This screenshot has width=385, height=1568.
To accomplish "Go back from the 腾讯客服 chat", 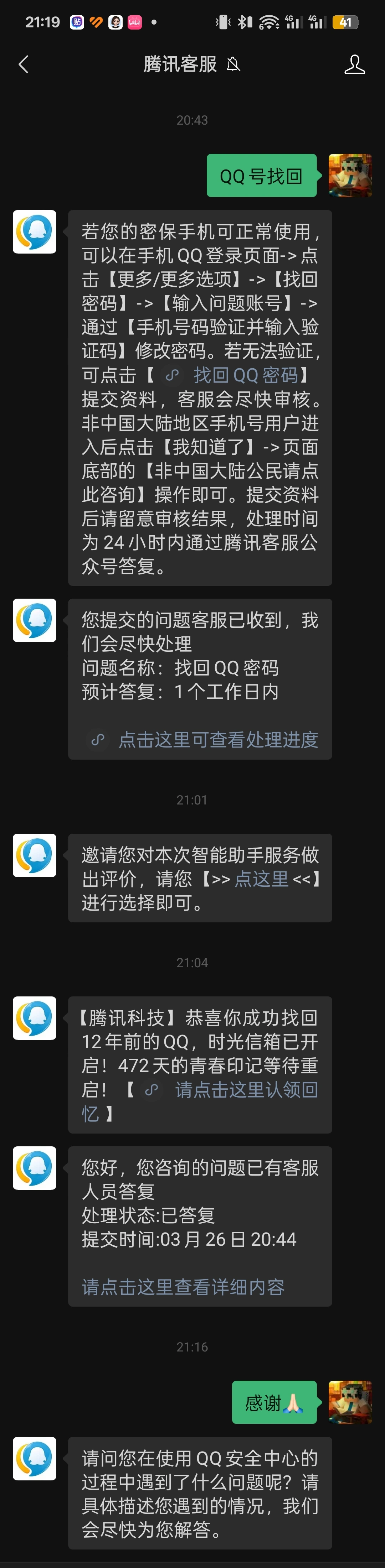I will point(24,64).
